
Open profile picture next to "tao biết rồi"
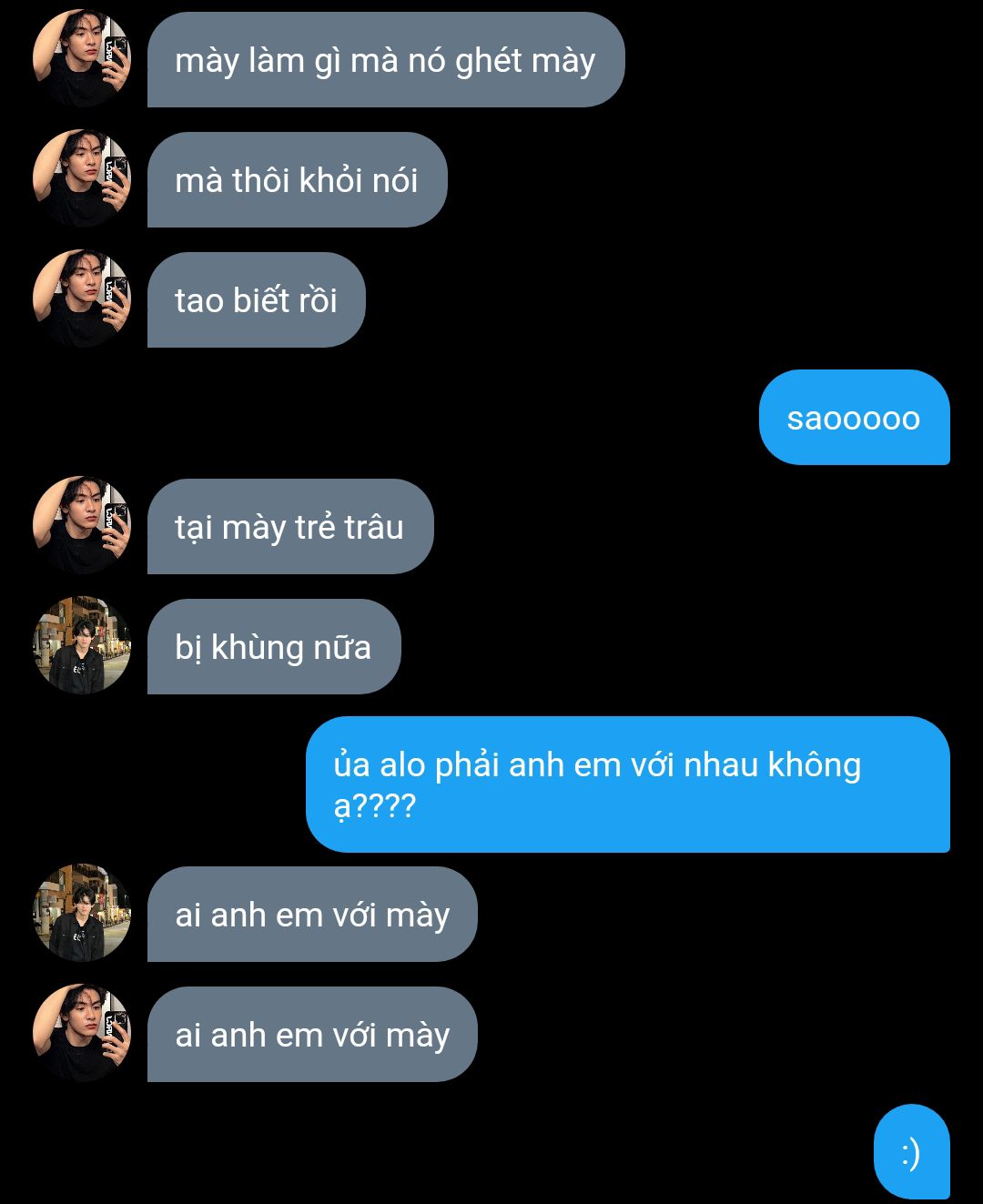pyautogui.click(x=82, y=299)
